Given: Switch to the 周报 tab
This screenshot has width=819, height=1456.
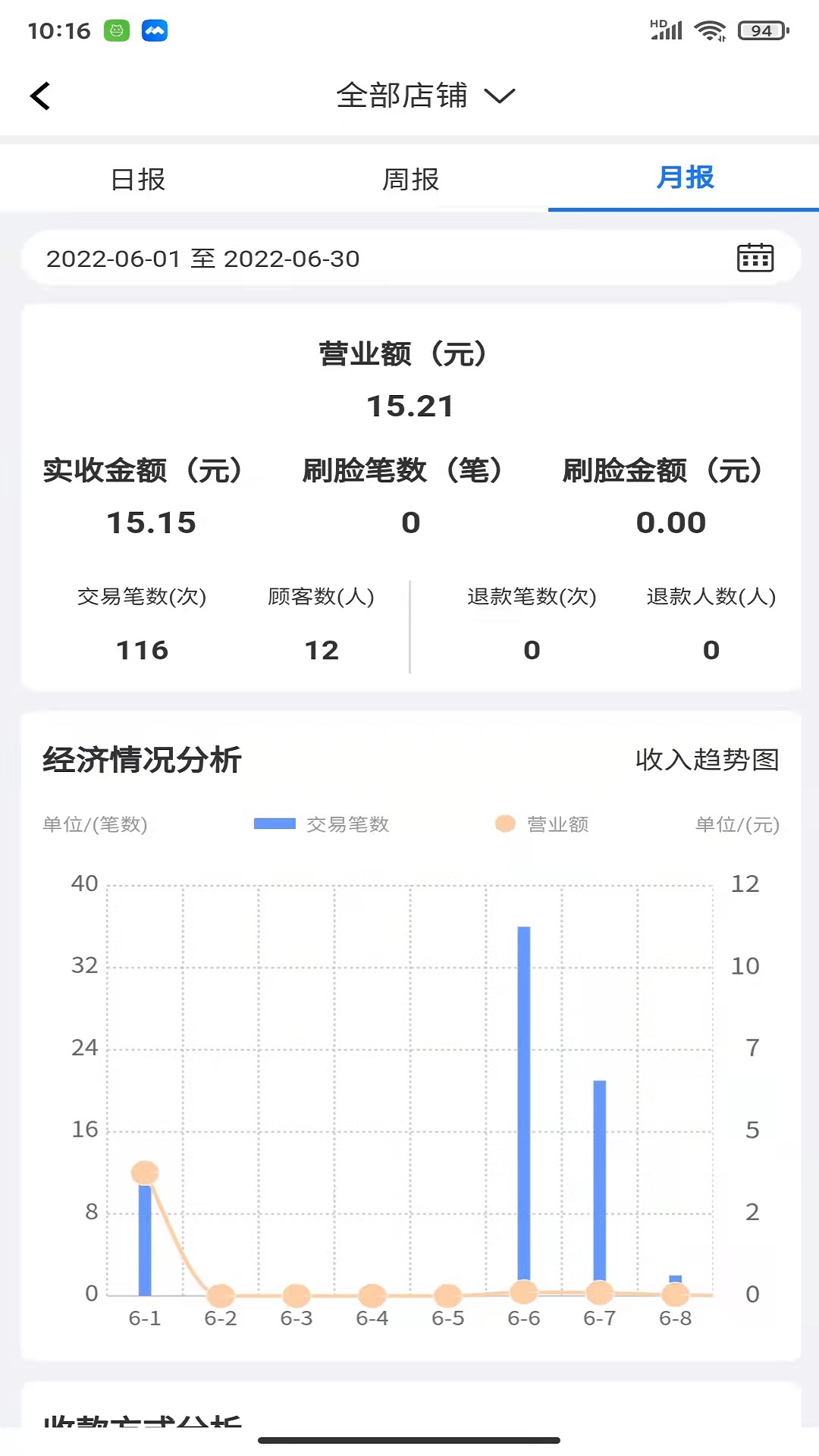Looking at the screenshot, I should (x=410, y=180).
